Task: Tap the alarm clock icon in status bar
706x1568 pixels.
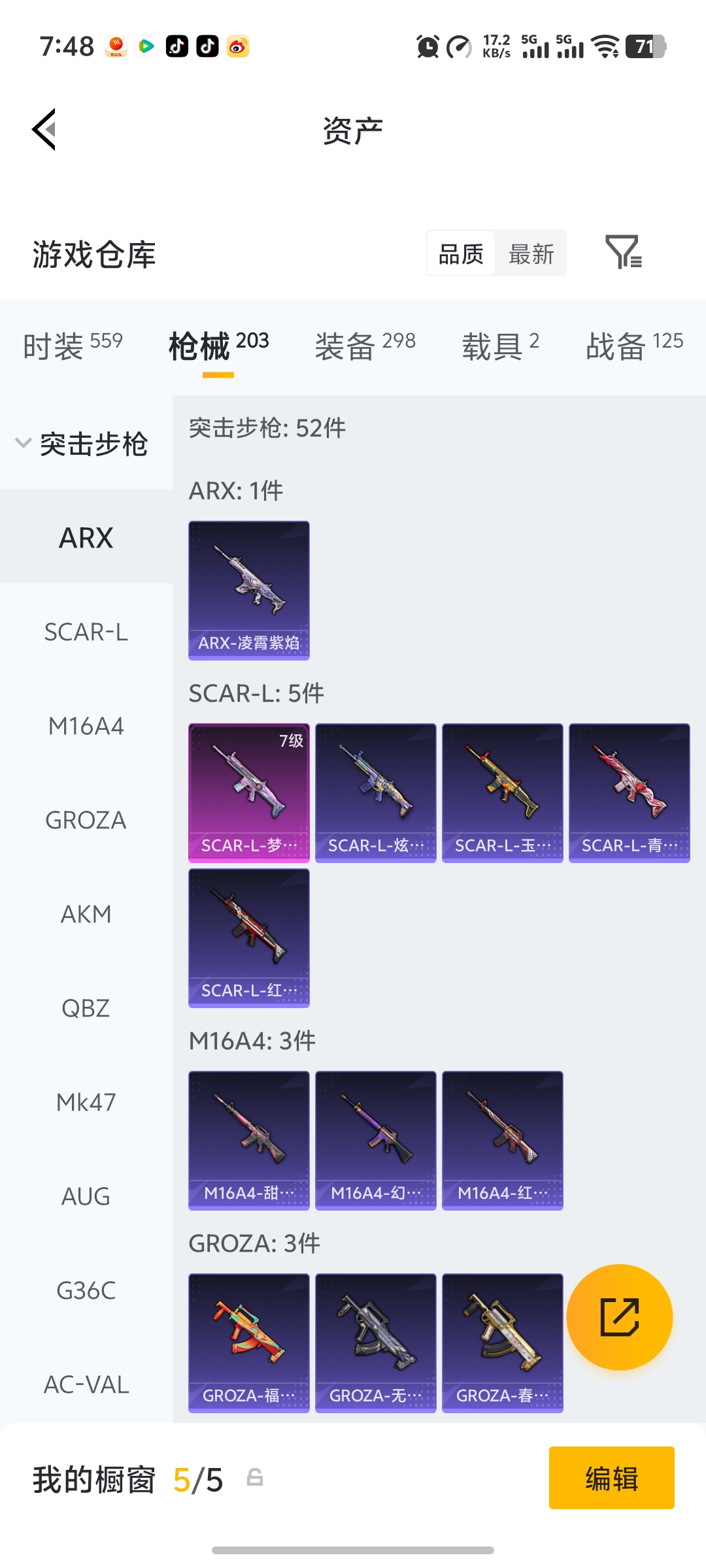Action: 426,47
